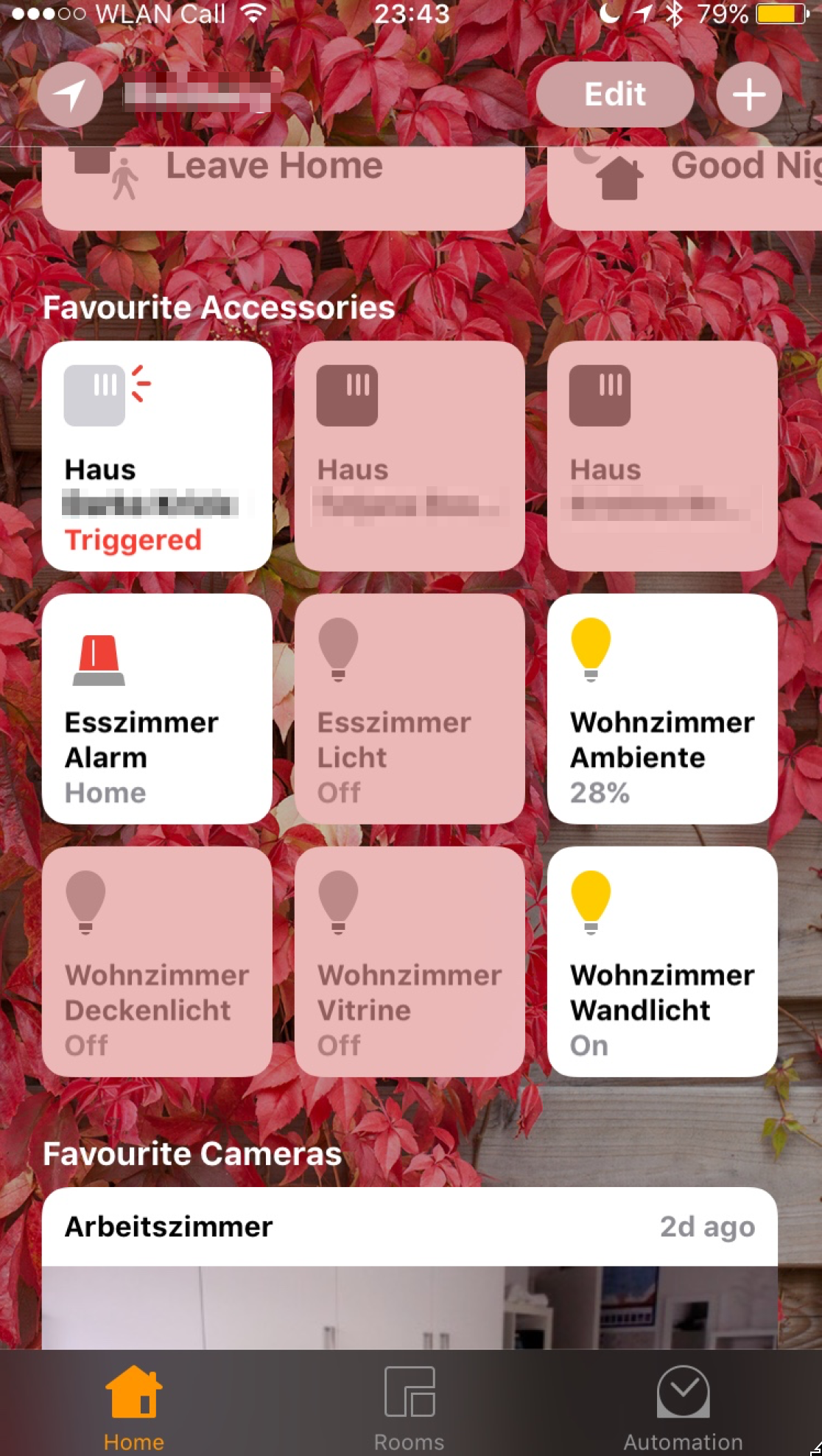Open the home location arrow icon
The image size is (822, 1456).
[x=70, y=95]
